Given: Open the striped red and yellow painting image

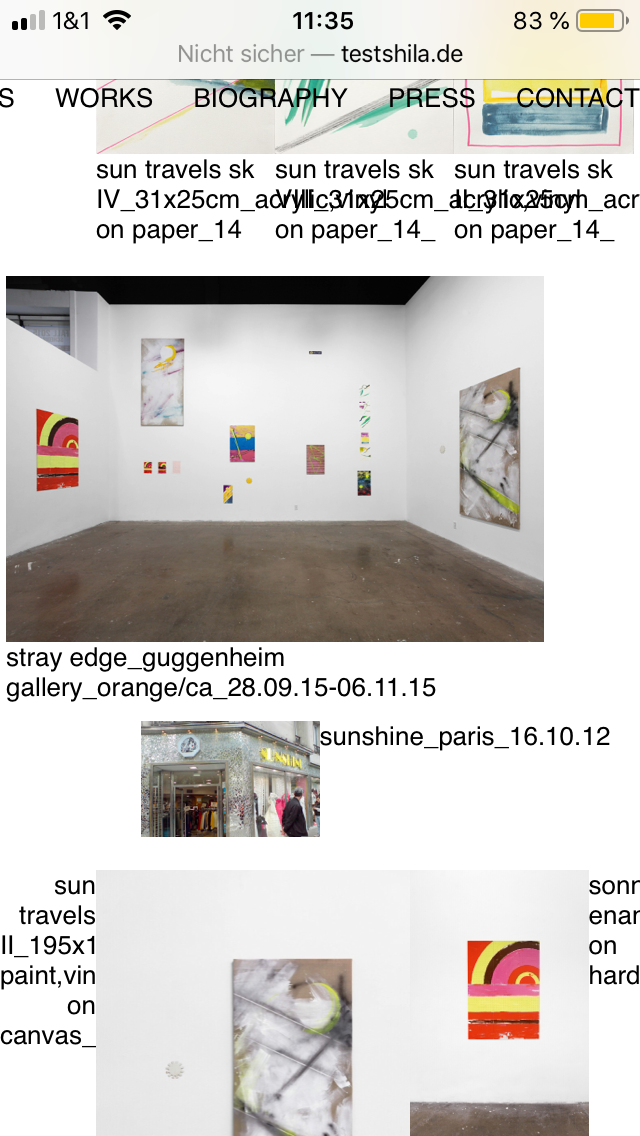Looking at the screenshot, I should [500, 990].
